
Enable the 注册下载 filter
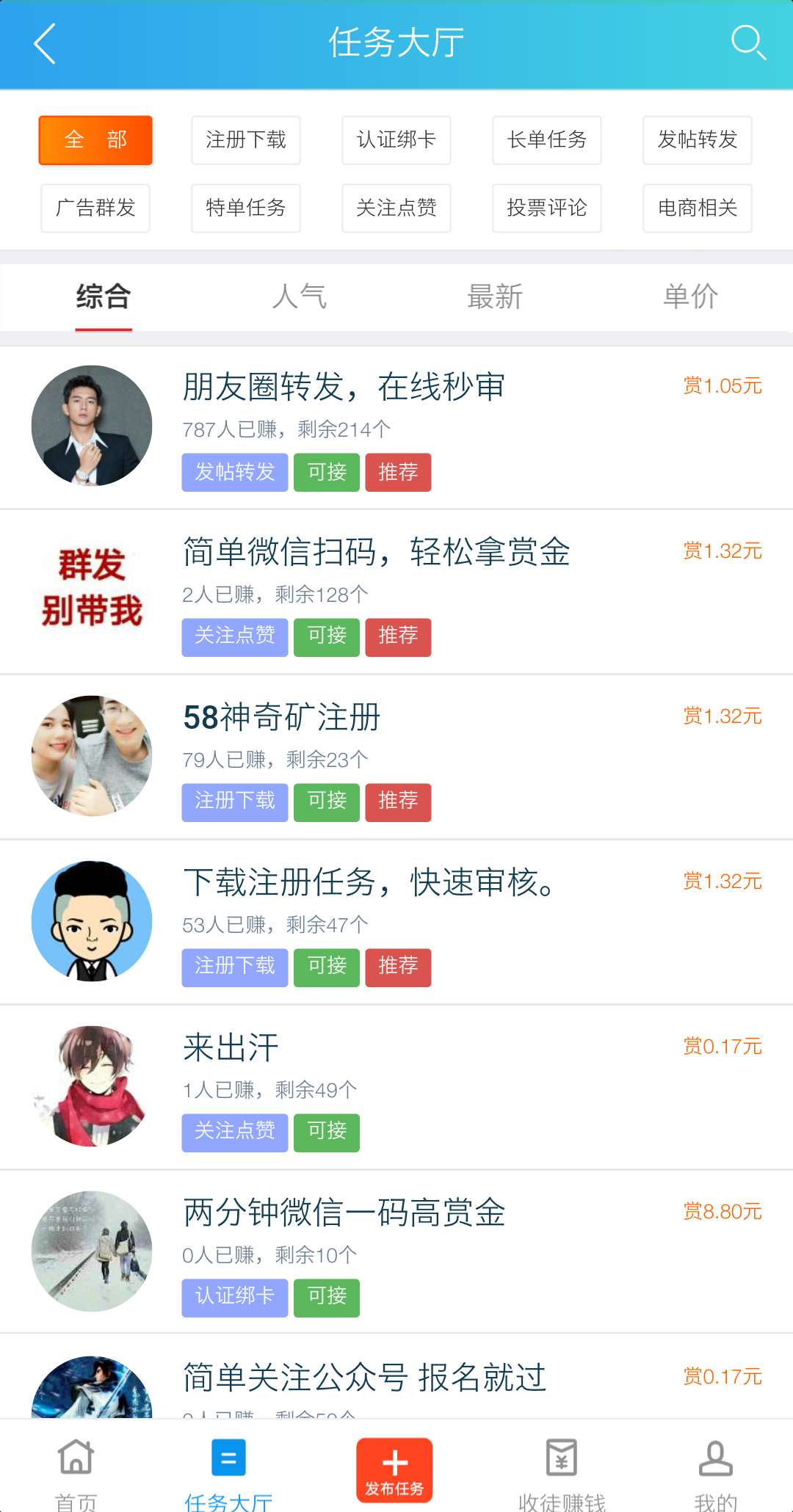pyautogui.click(x=245, y=139)
